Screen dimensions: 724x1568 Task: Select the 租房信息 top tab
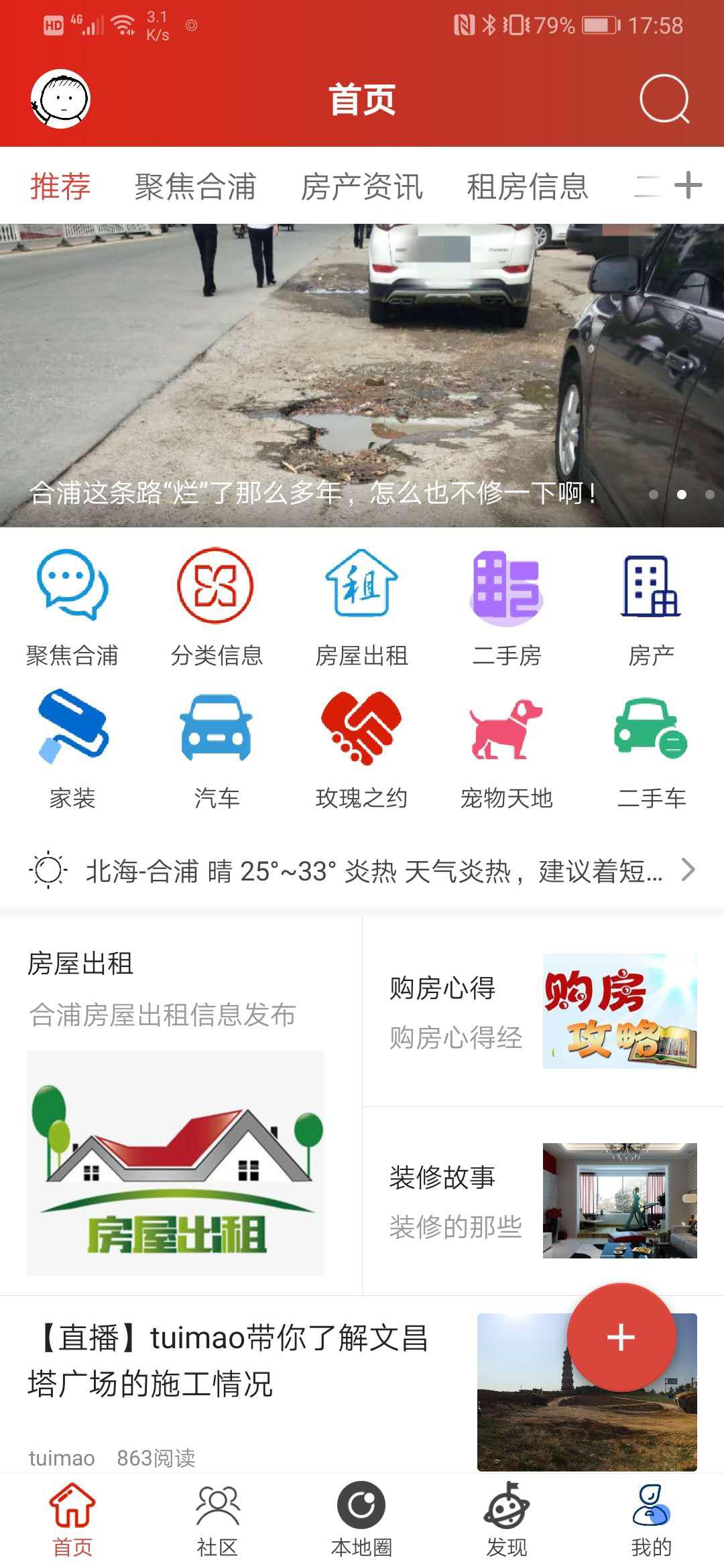528,186
